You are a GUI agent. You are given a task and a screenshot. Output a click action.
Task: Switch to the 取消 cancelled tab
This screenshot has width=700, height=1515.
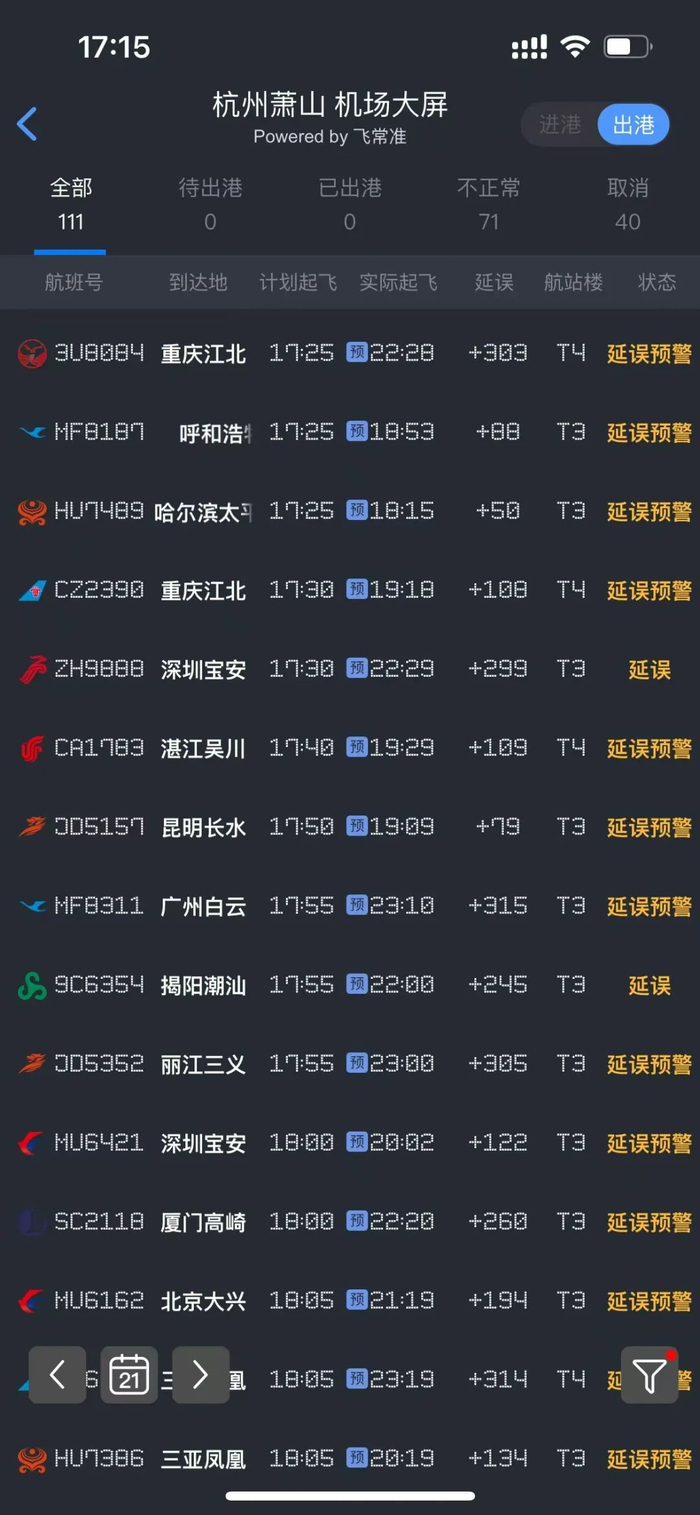coord(627,204)
